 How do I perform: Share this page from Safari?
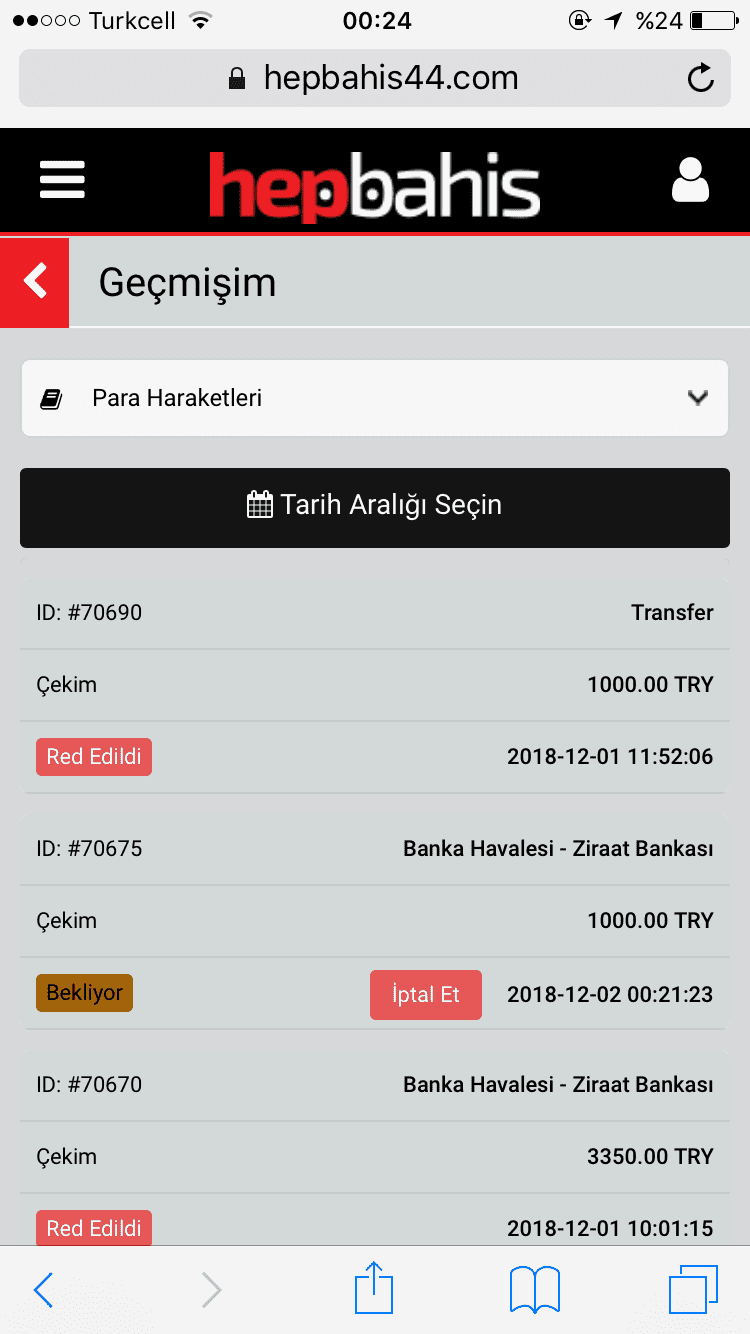coord(375,1288)
